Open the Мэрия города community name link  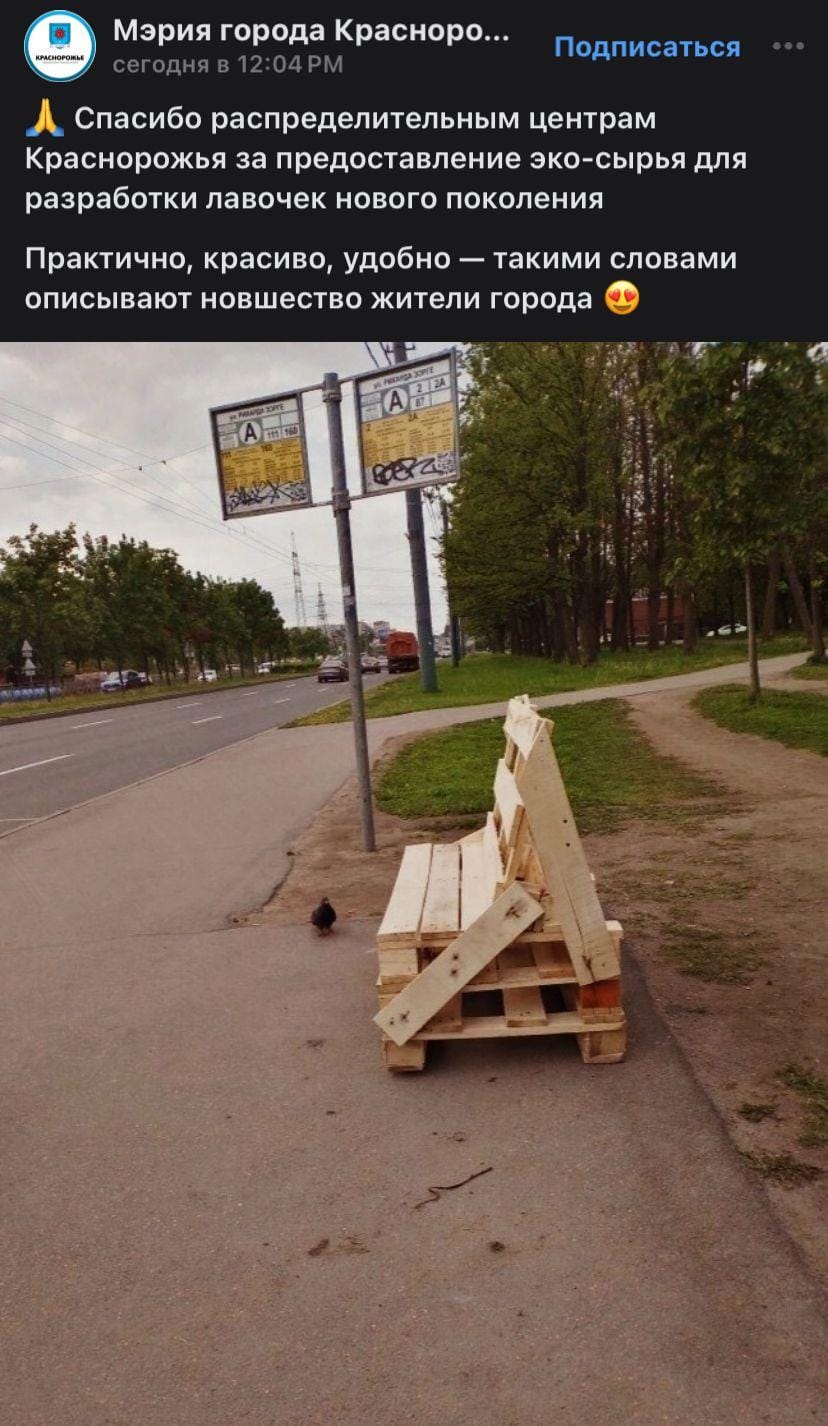tap(311, 32)
